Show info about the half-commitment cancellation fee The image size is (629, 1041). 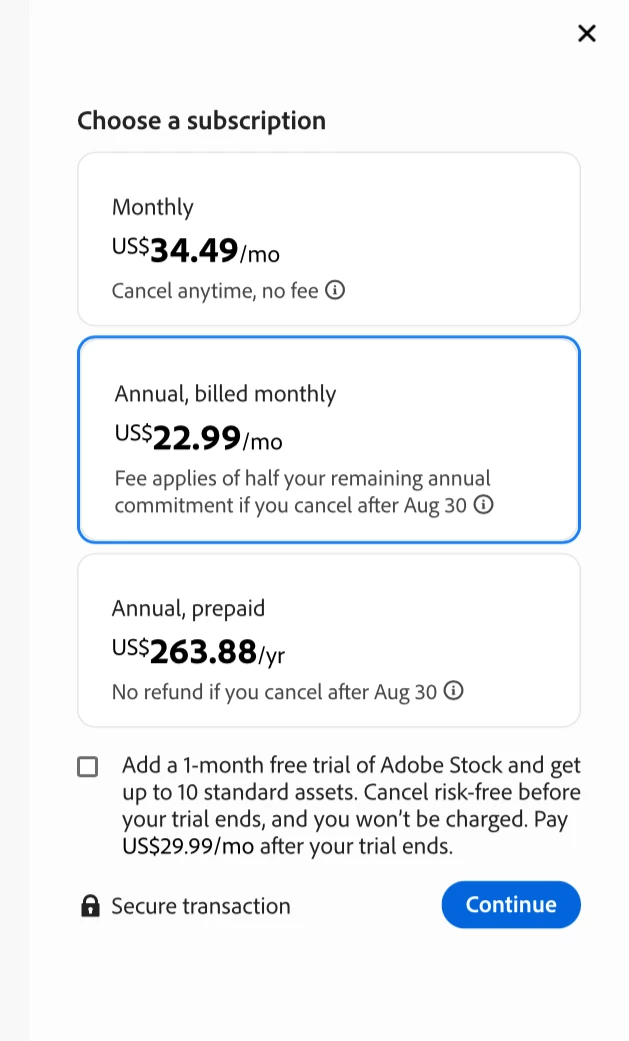[484, 505]
